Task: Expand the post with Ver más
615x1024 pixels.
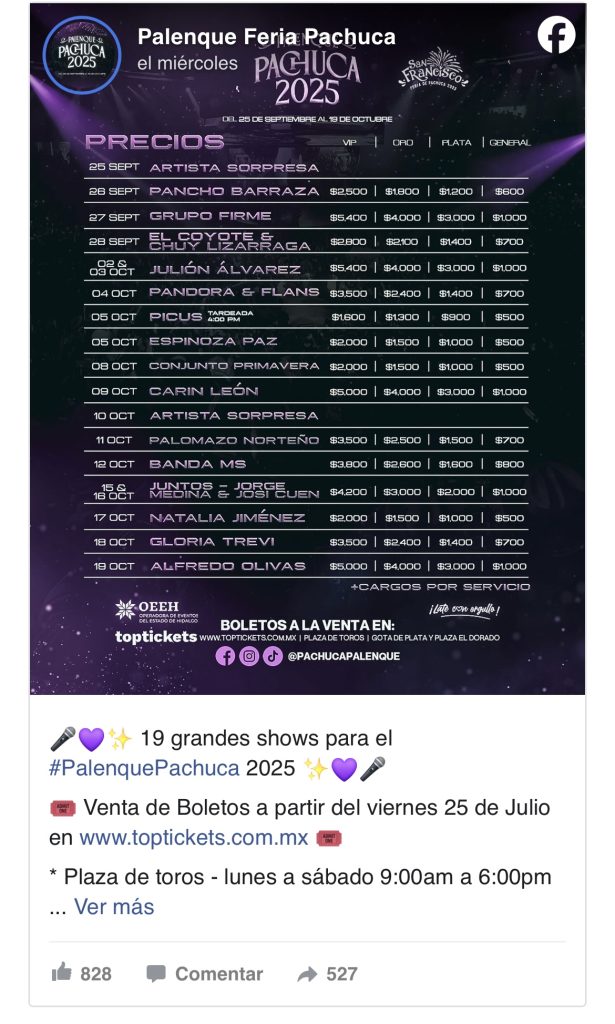Action: [114, 907]
